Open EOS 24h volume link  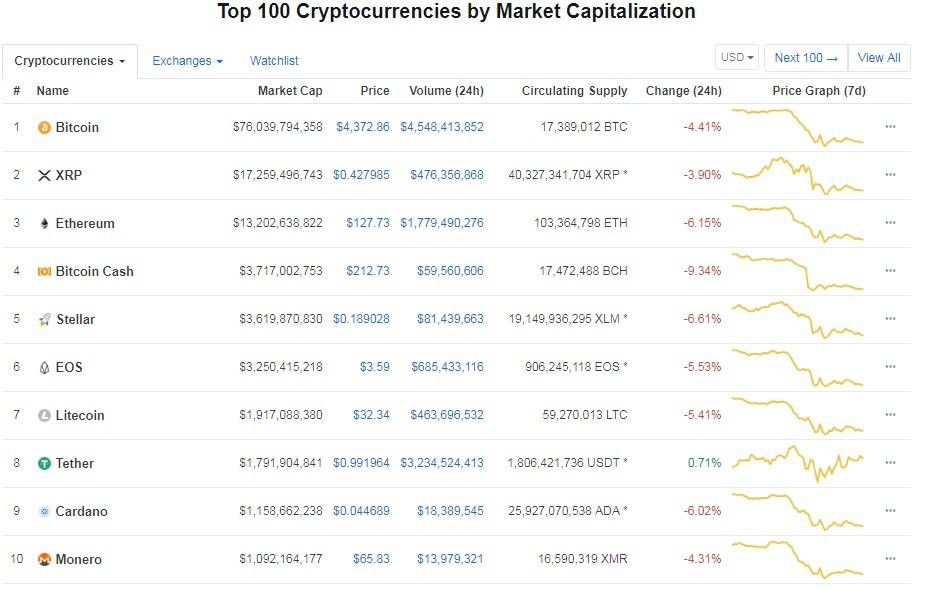(x=447, y=367)
